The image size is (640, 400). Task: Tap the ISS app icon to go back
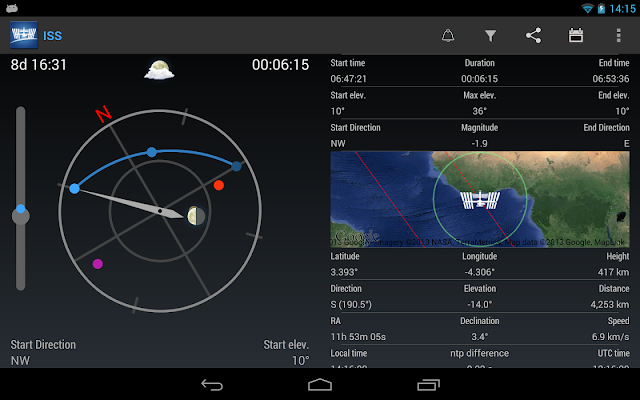click(23, 36)
